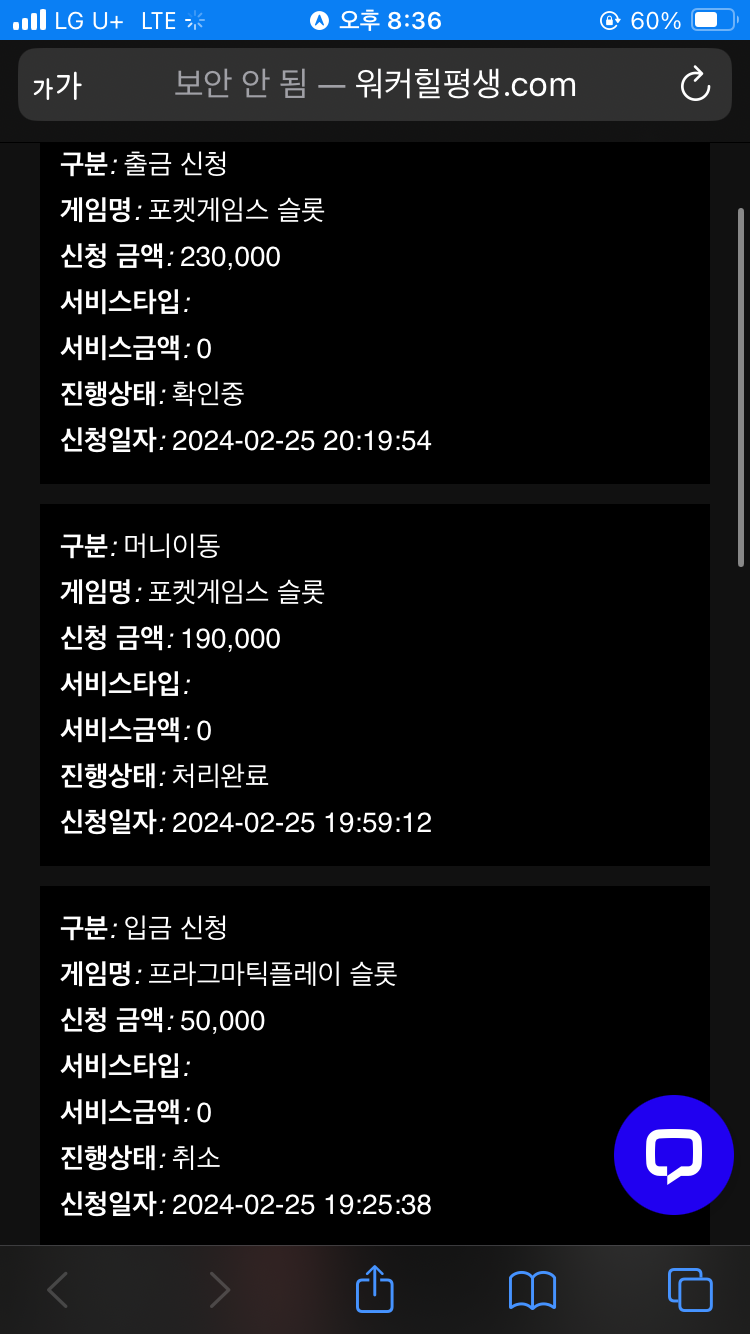Open the Safari bookmarks book

532,1290
